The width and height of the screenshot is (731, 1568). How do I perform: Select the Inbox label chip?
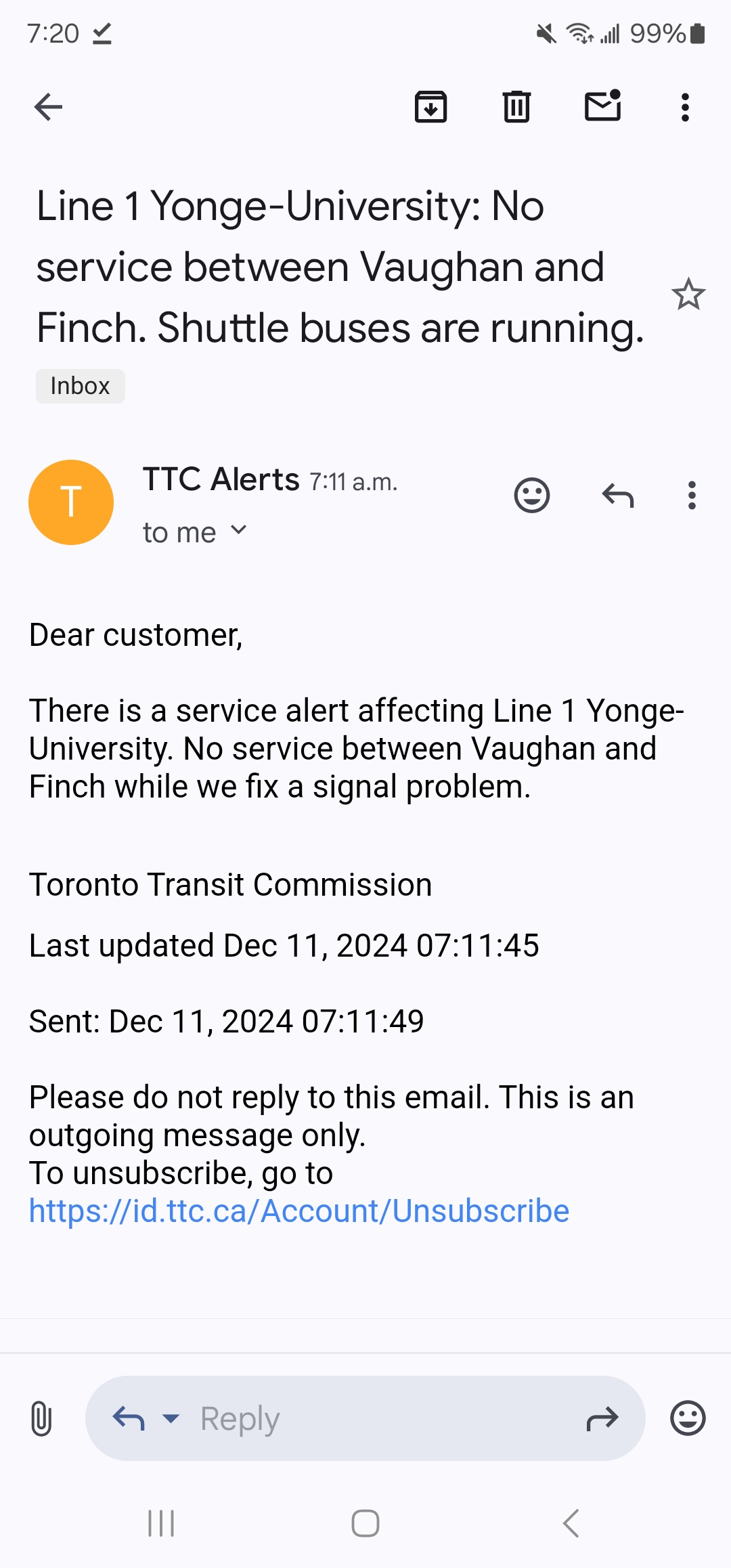(80, 385)
